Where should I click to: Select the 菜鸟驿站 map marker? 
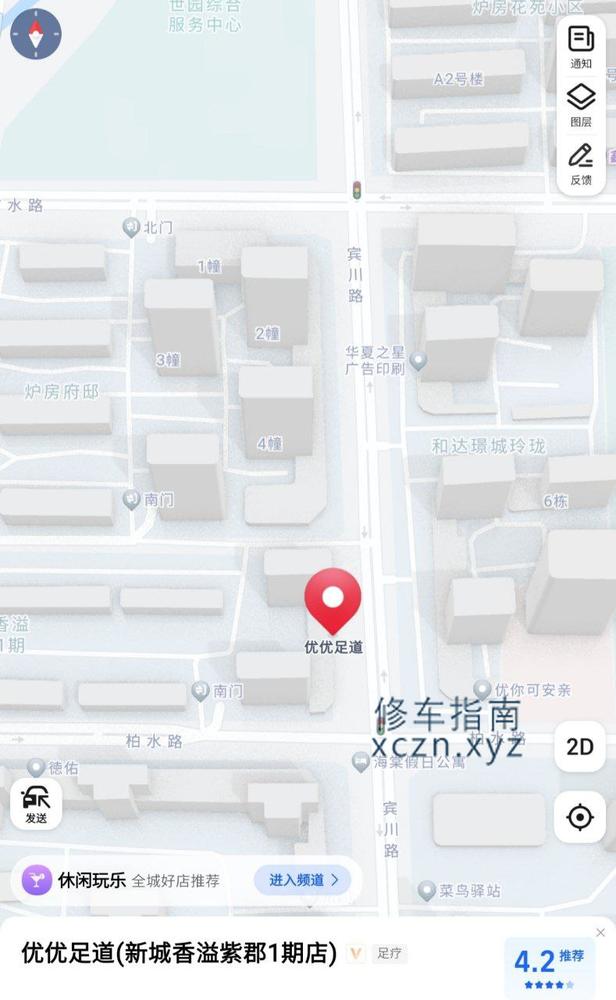point(427,890)
